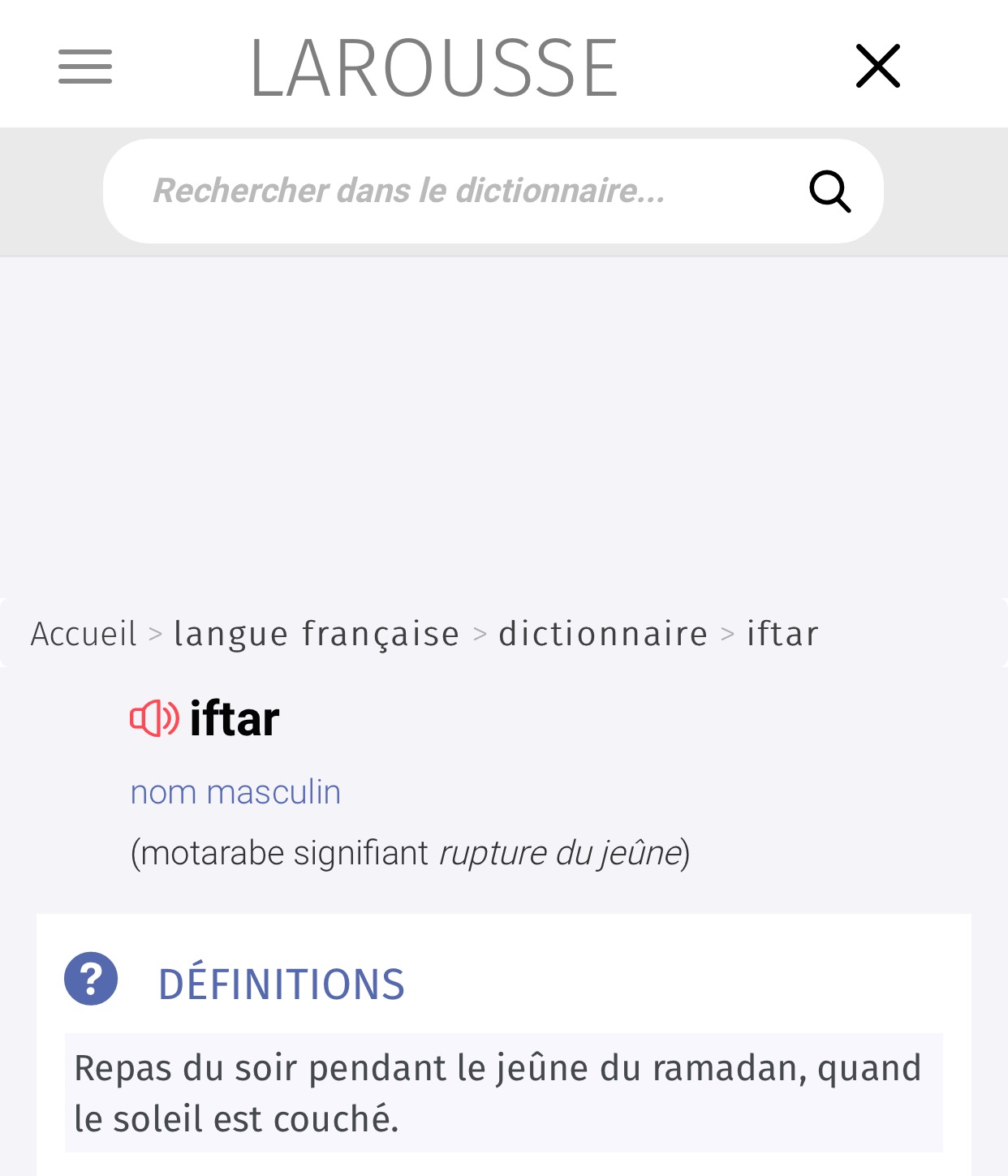Tap the close X icon
1008x1176 pixels.
(x=877, y=66)
